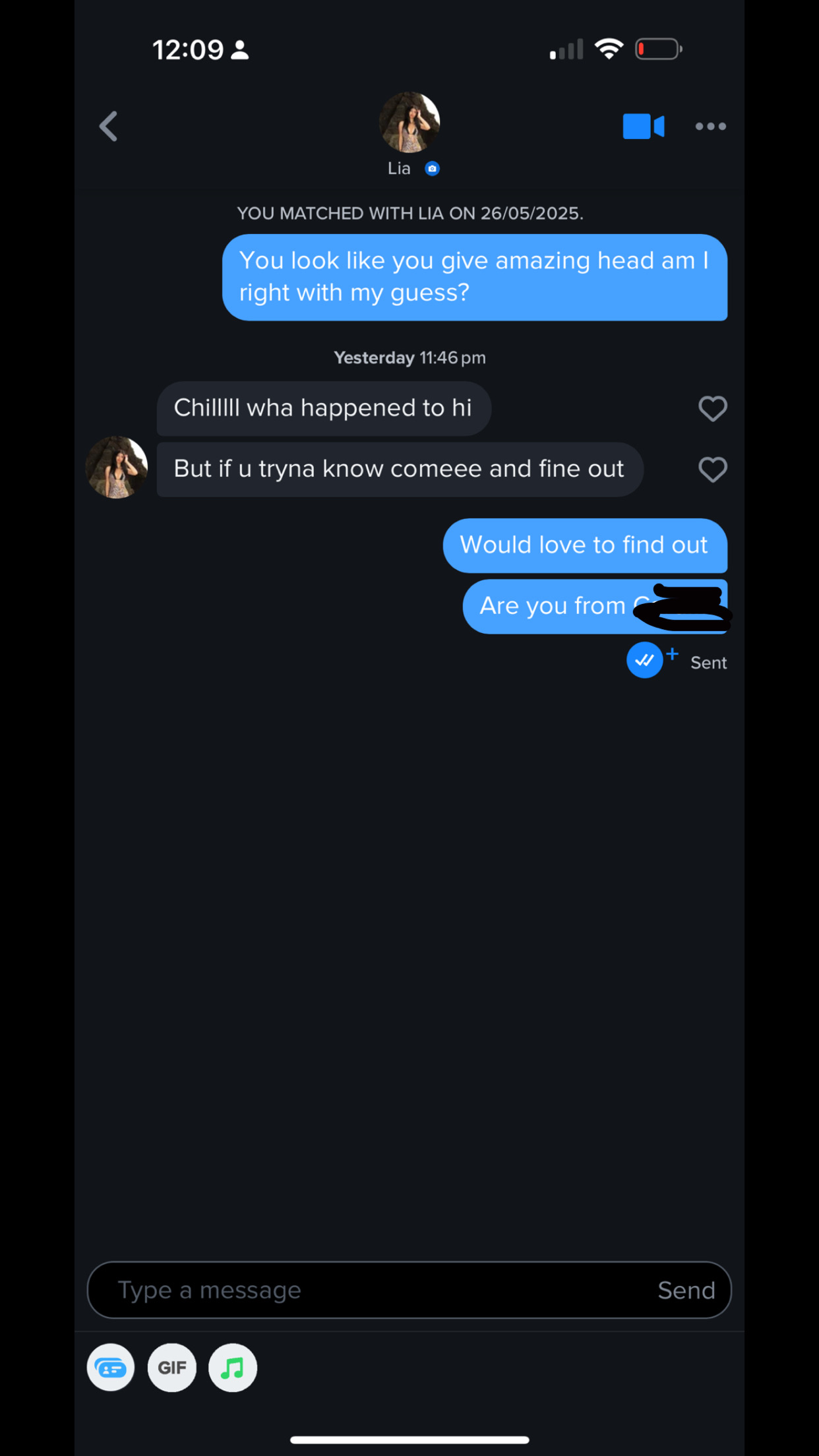Tap Lia's avatar beside her message
819x1456 pixels.
[117, 467]
